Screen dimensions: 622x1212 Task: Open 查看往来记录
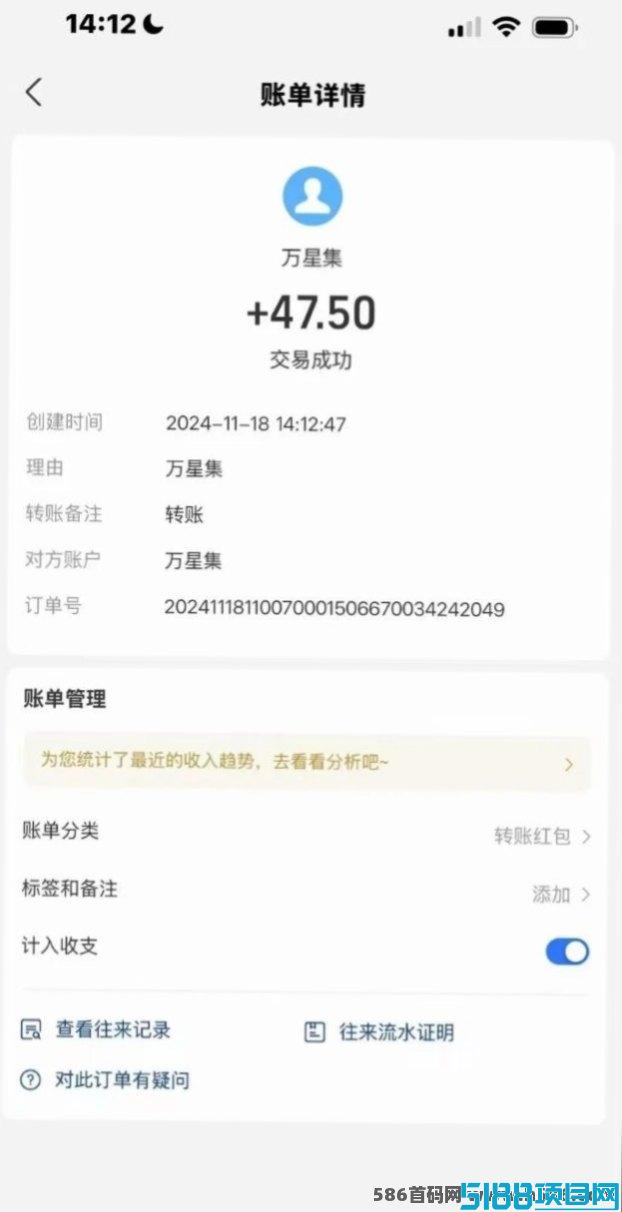(x=96, y=1030)
